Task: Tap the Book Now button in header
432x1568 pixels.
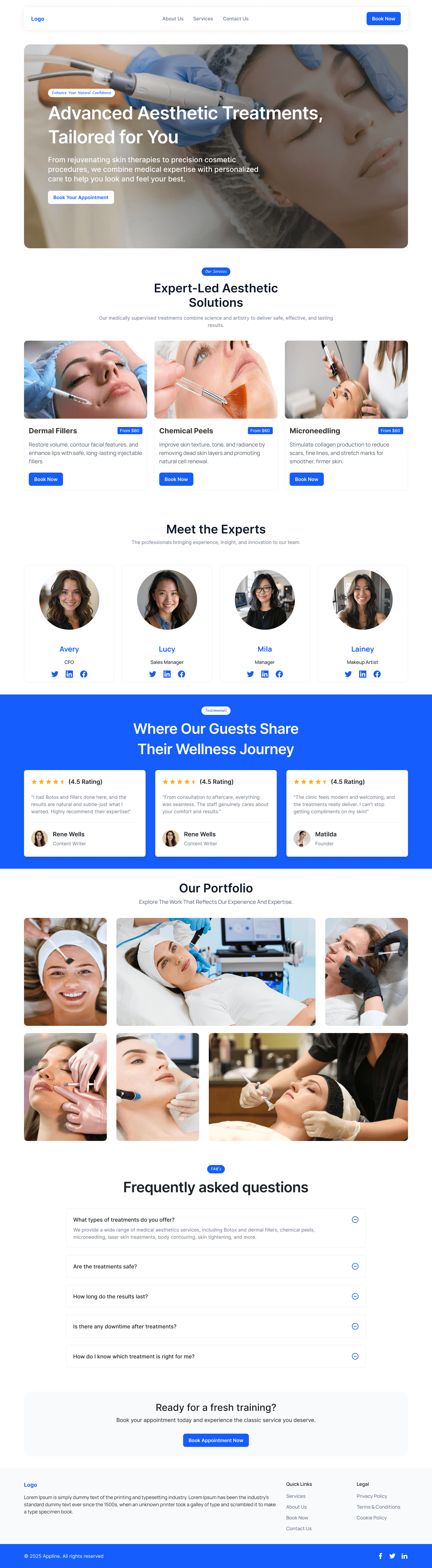Action: point(383,19)
